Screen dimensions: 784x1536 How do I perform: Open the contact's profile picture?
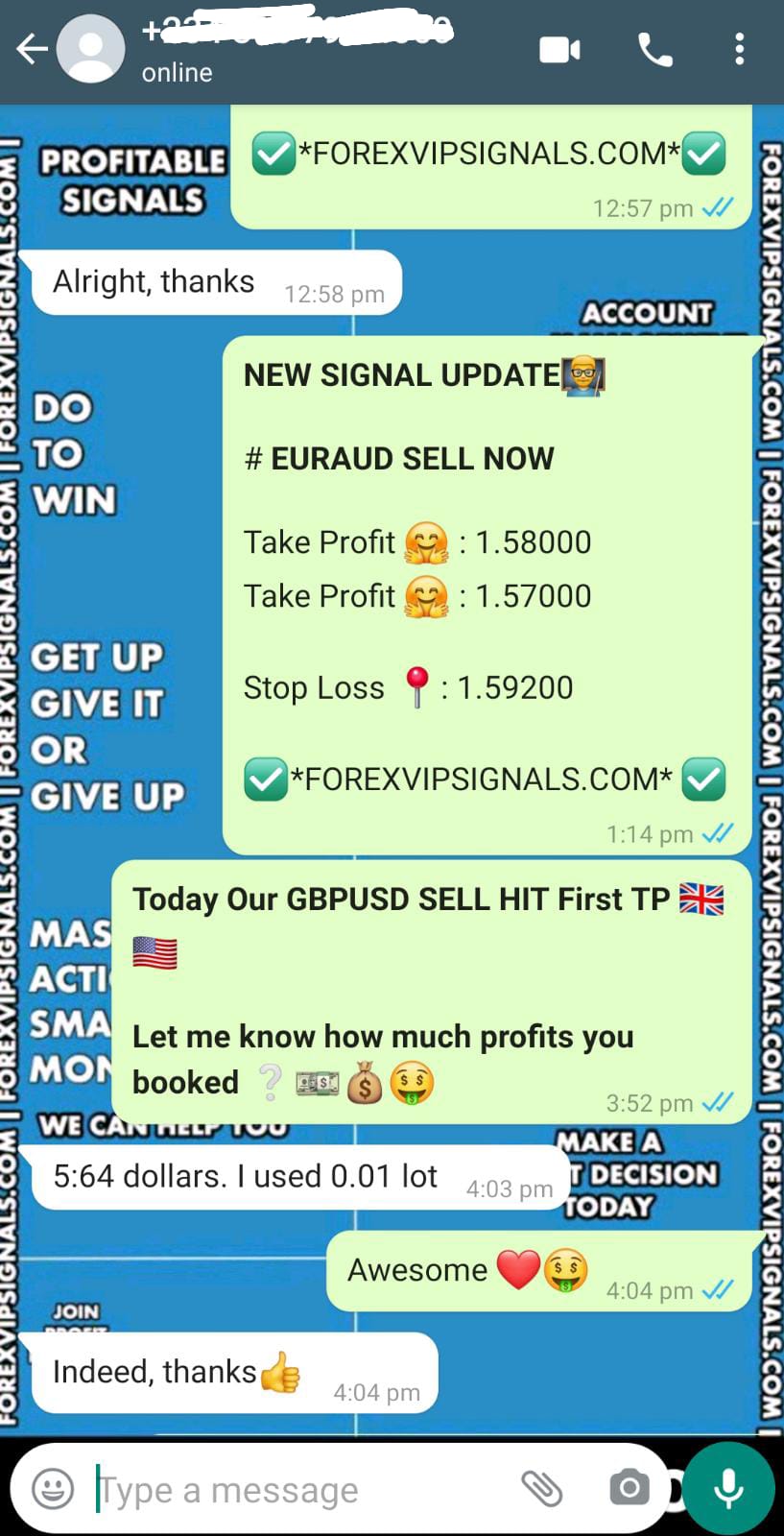90,49
